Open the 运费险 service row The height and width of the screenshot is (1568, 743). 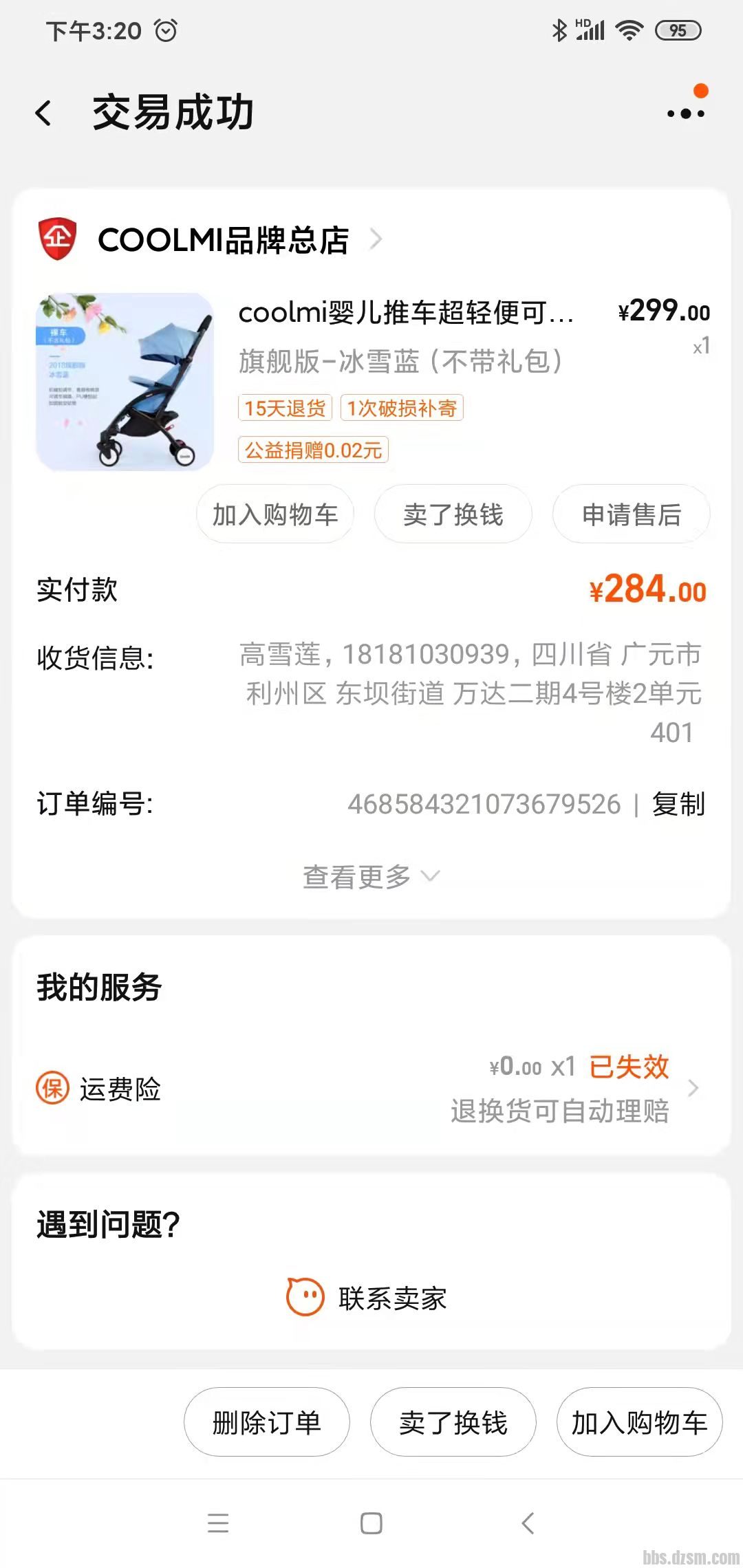tap(371, 1089)
